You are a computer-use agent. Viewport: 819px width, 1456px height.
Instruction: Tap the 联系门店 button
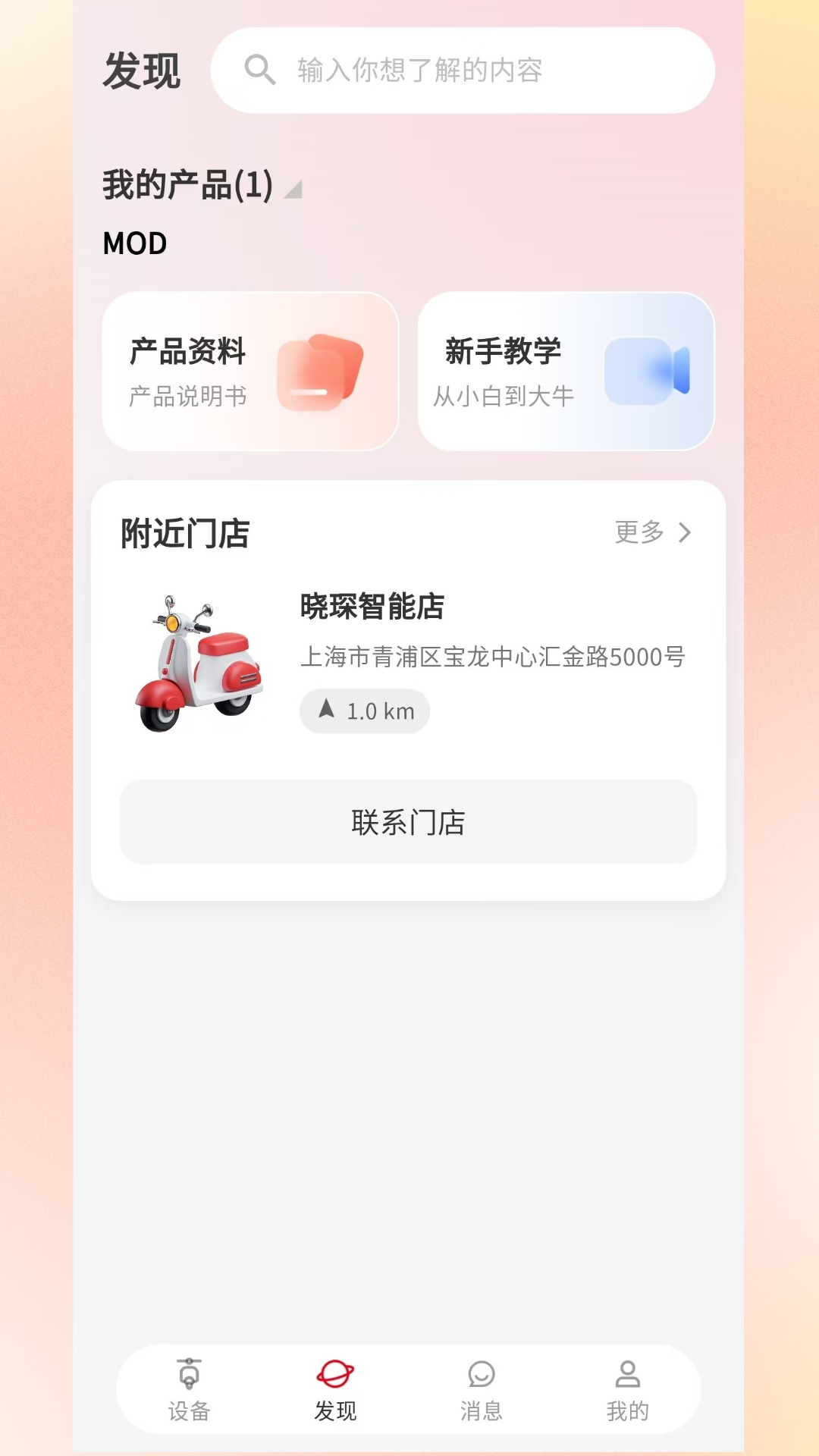(x=408, y=822)
